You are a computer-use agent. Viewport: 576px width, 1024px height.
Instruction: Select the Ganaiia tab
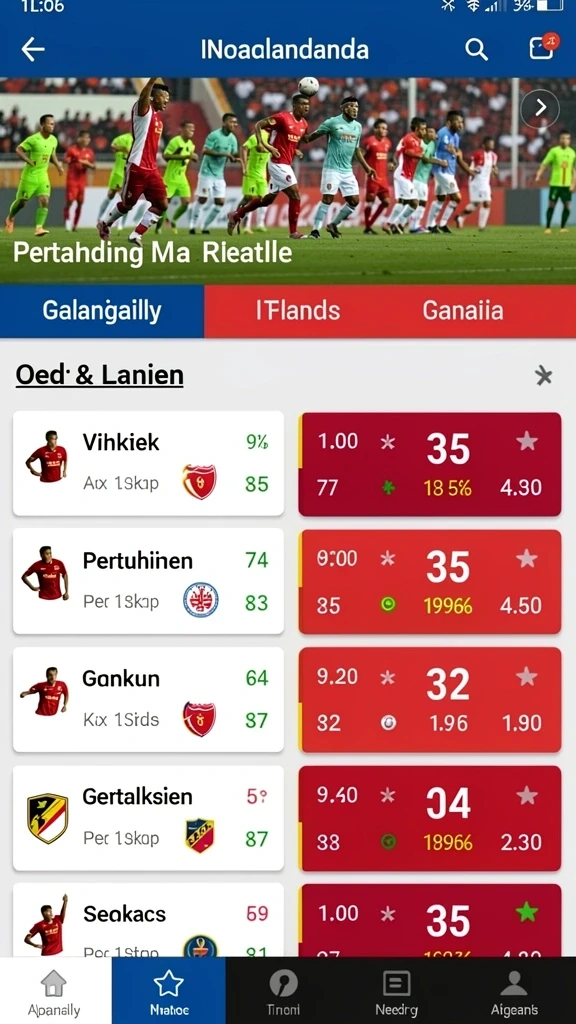click(463, 311)
